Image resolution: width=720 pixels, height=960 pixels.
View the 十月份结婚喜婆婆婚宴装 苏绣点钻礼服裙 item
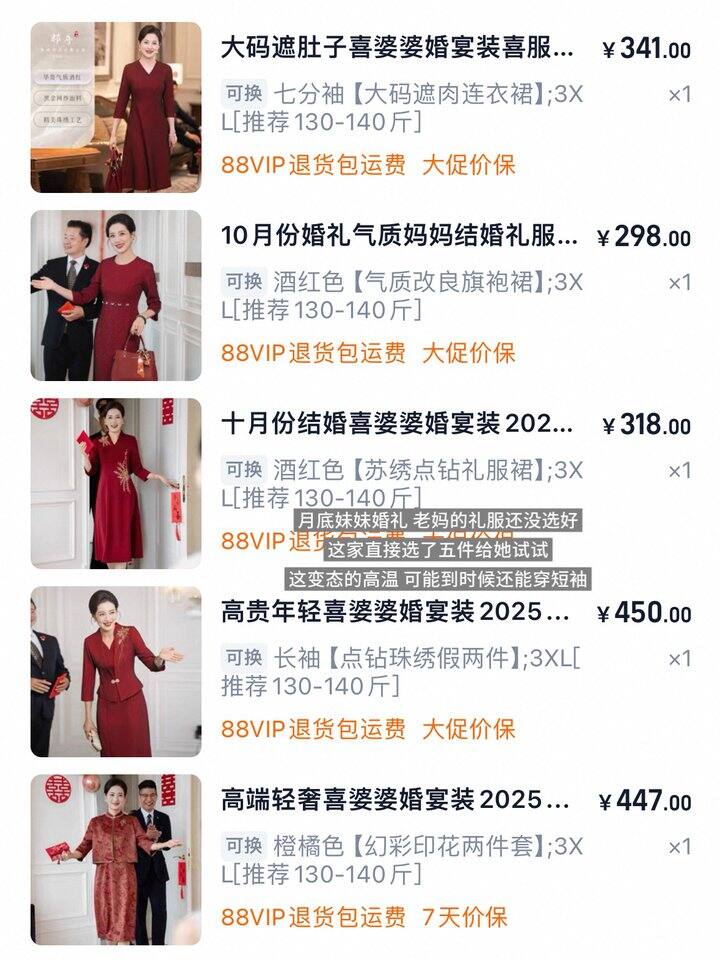[x=398, y=424]
